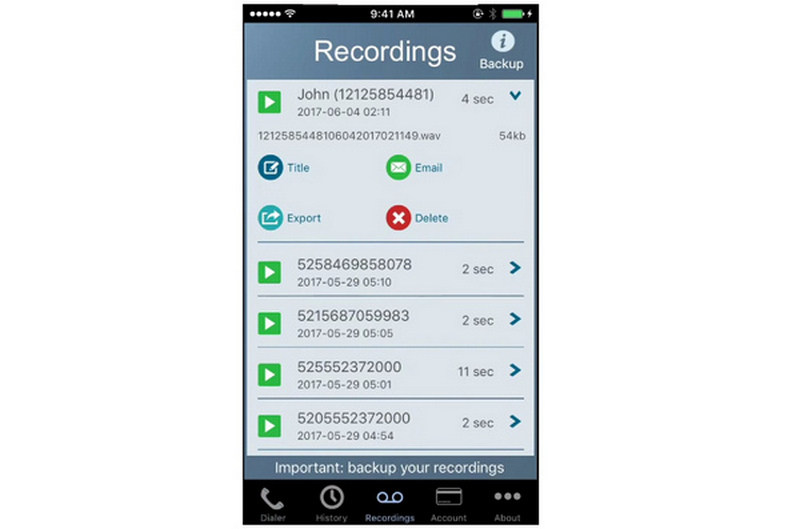Screen dimensions: 800x529
Task: Play the 11 sec recording 525552372000
Action: [268, 374]
